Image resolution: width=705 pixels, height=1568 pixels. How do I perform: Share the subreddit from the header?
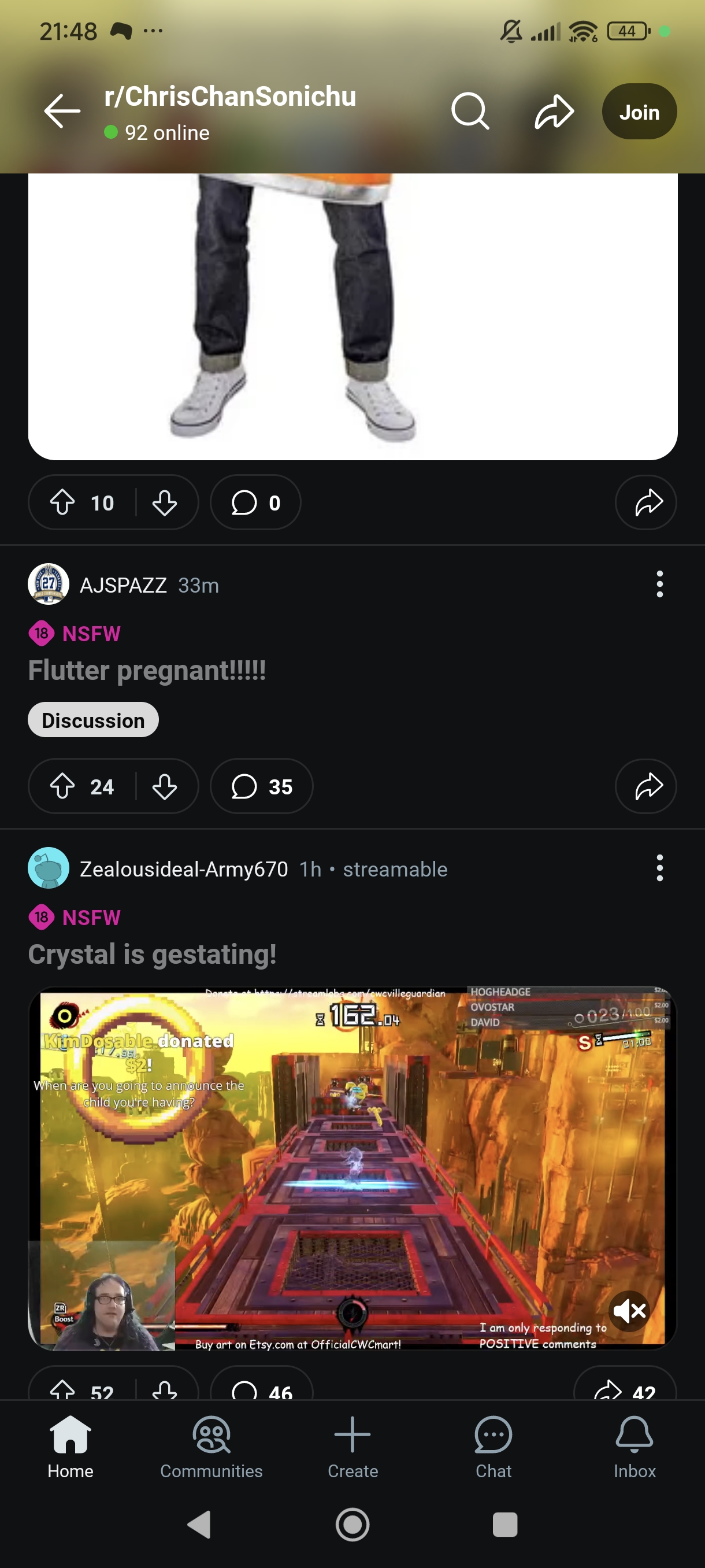(x=554, y=112)
